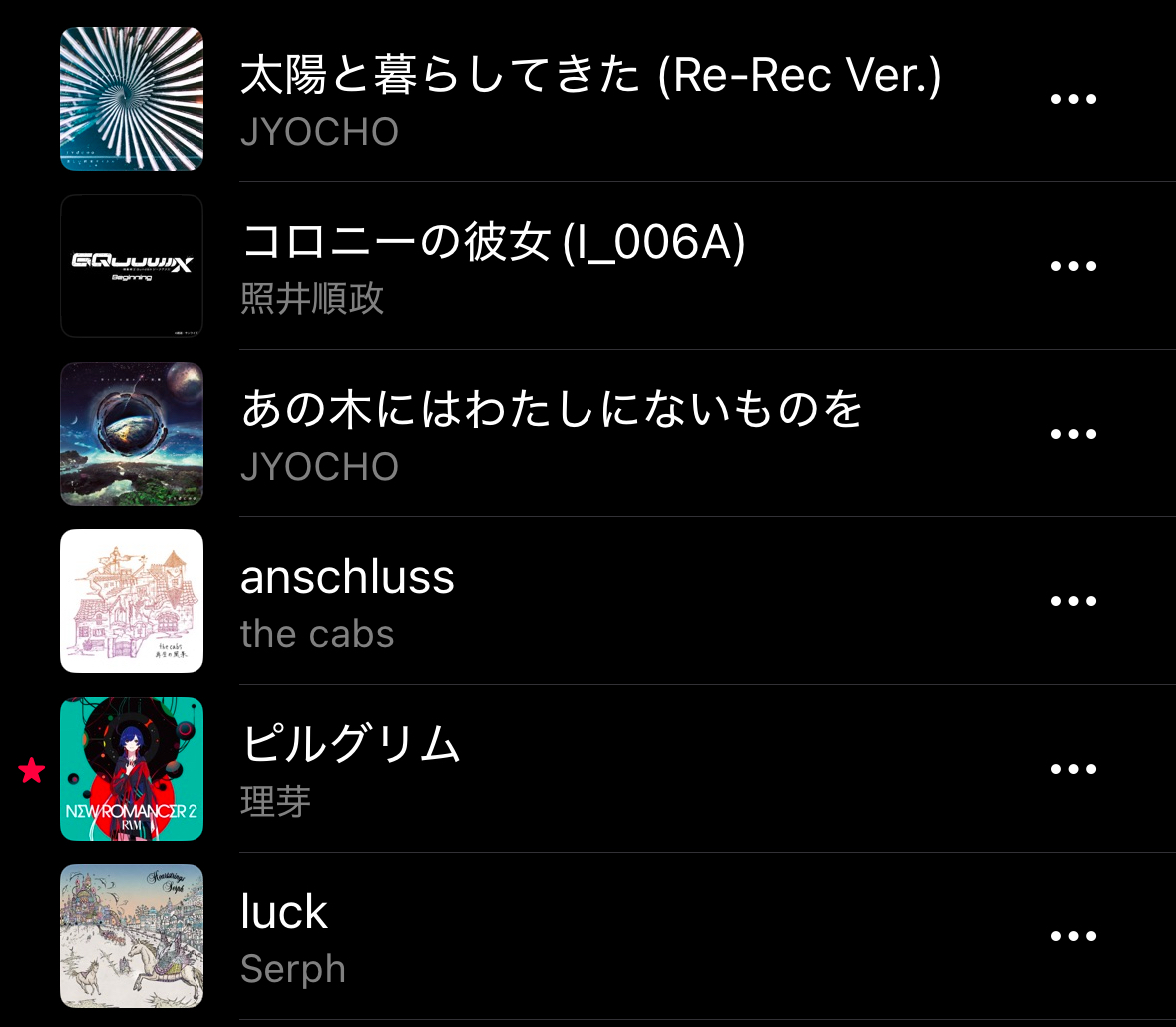
Task: Open more options for 太陽と暮らしてきた (Re-Rec Ver.)
Action: (x=1073, y=100)
